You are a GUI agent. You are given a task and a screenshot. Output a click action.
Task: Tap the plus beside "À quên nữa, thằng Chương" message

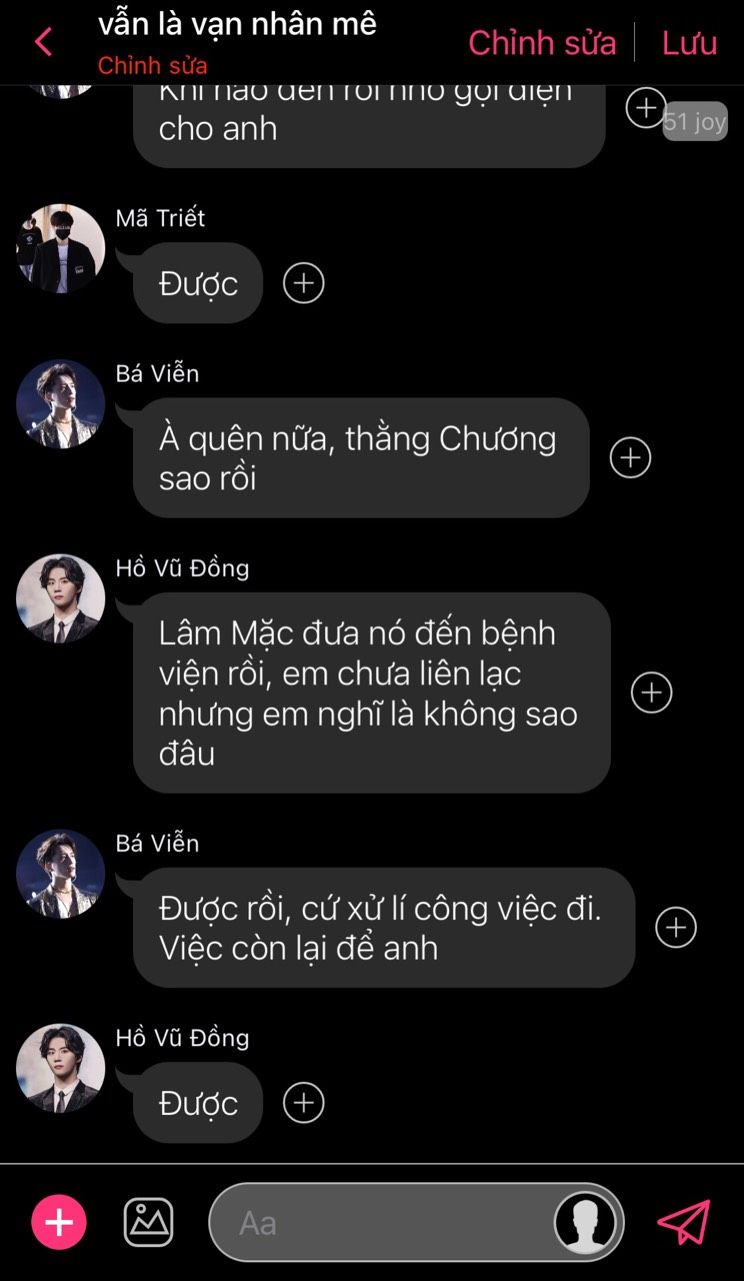pos(630,457)
